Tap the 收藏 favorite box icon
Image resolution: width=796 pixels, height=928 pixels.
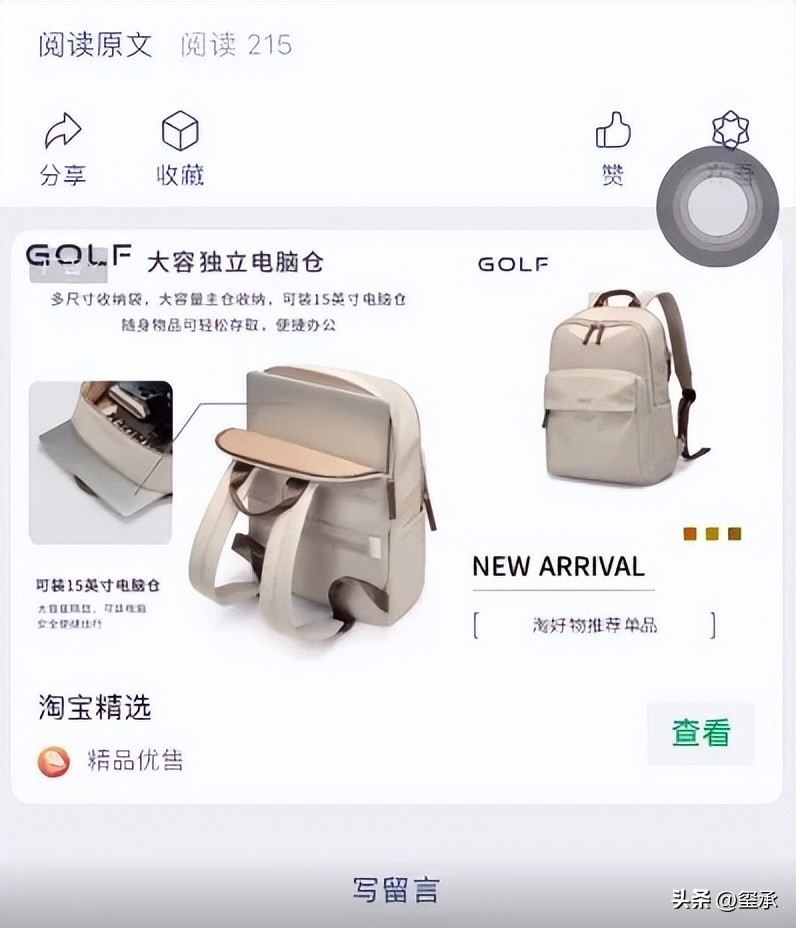[178, 128]
